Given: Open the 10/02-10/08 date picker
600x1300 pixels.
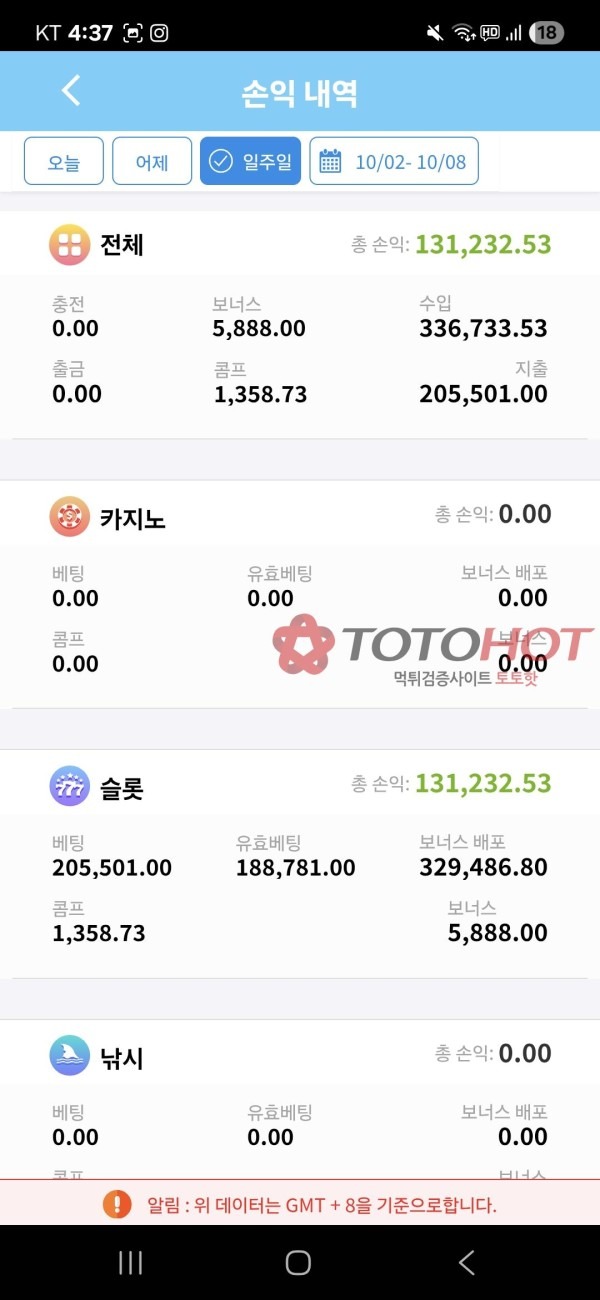Looking at the screenshot, I should coord(394,162).
